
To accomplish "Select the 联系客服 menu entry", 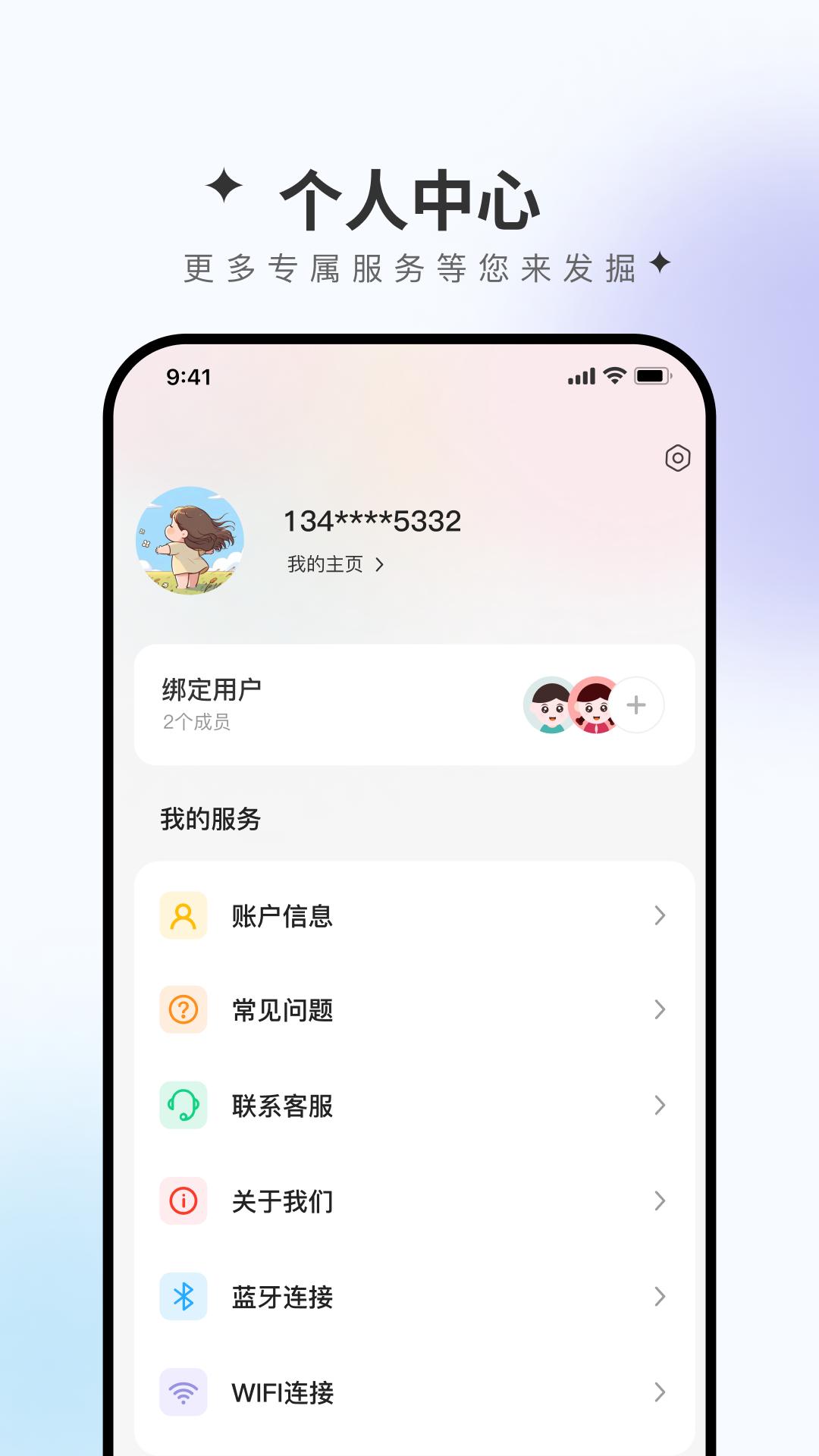I will (281, 1106).
